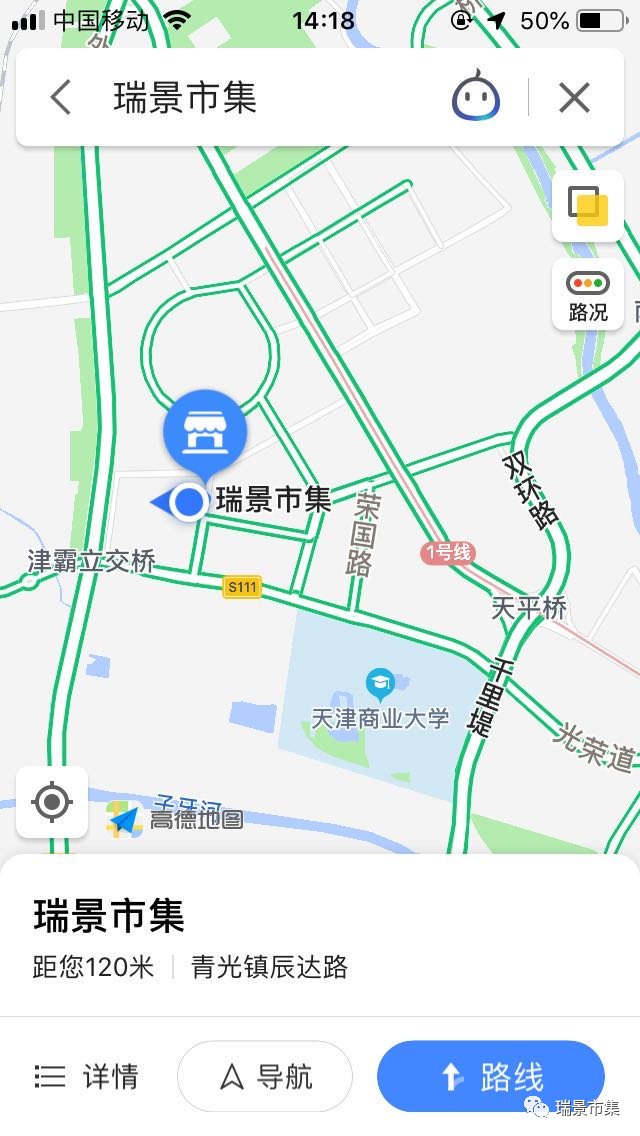The height and width of the screenshot is (1136, 640).
Task: Select 天津商业大学 on the map
Action: pyautogui.click(x=380, y=704)
